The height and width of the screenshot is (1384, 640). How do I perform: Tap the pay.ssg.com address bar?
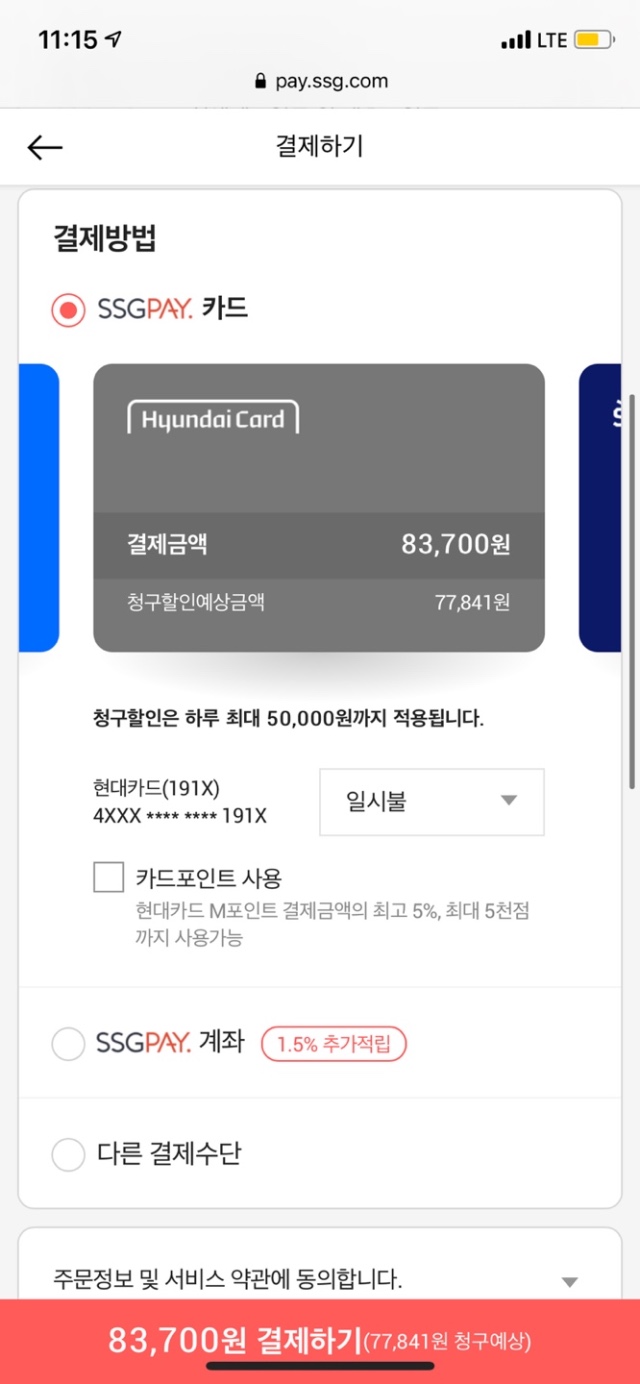click(320, 81)
